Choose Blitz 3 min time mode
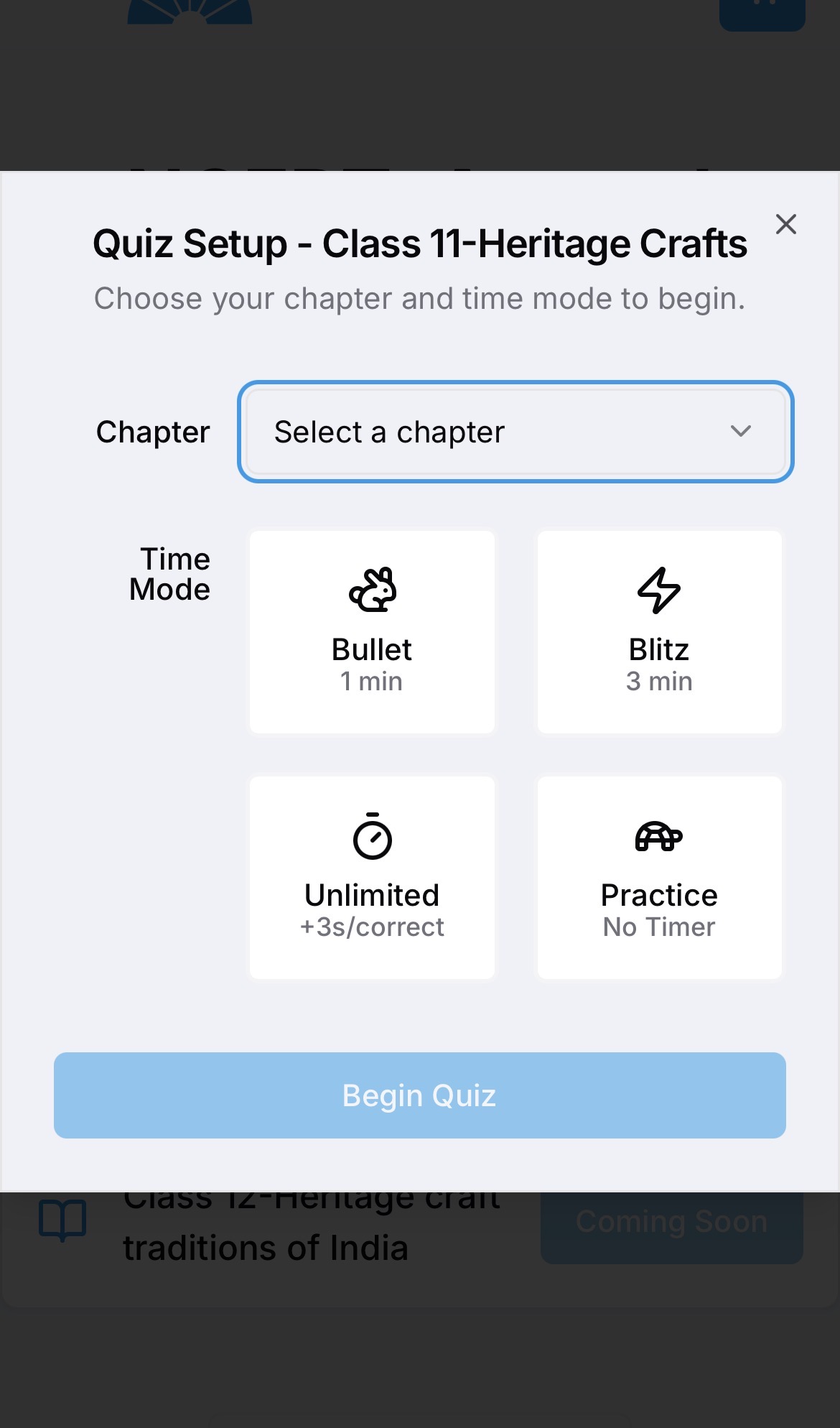This screenshot has height=1428, width=840. click(659, 632)
